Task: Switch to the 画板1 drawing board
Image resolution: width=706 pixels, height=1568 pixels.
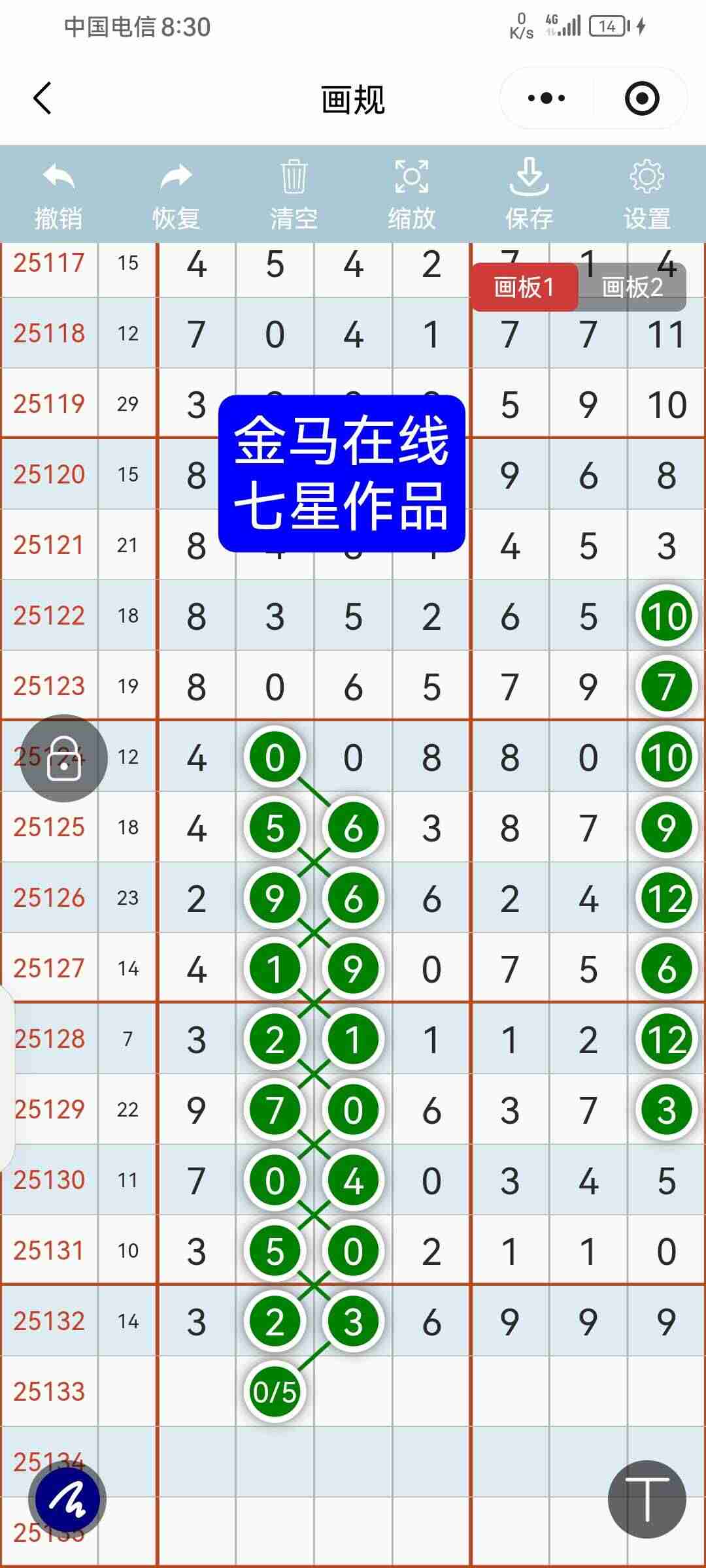Action: click(525, 286)
